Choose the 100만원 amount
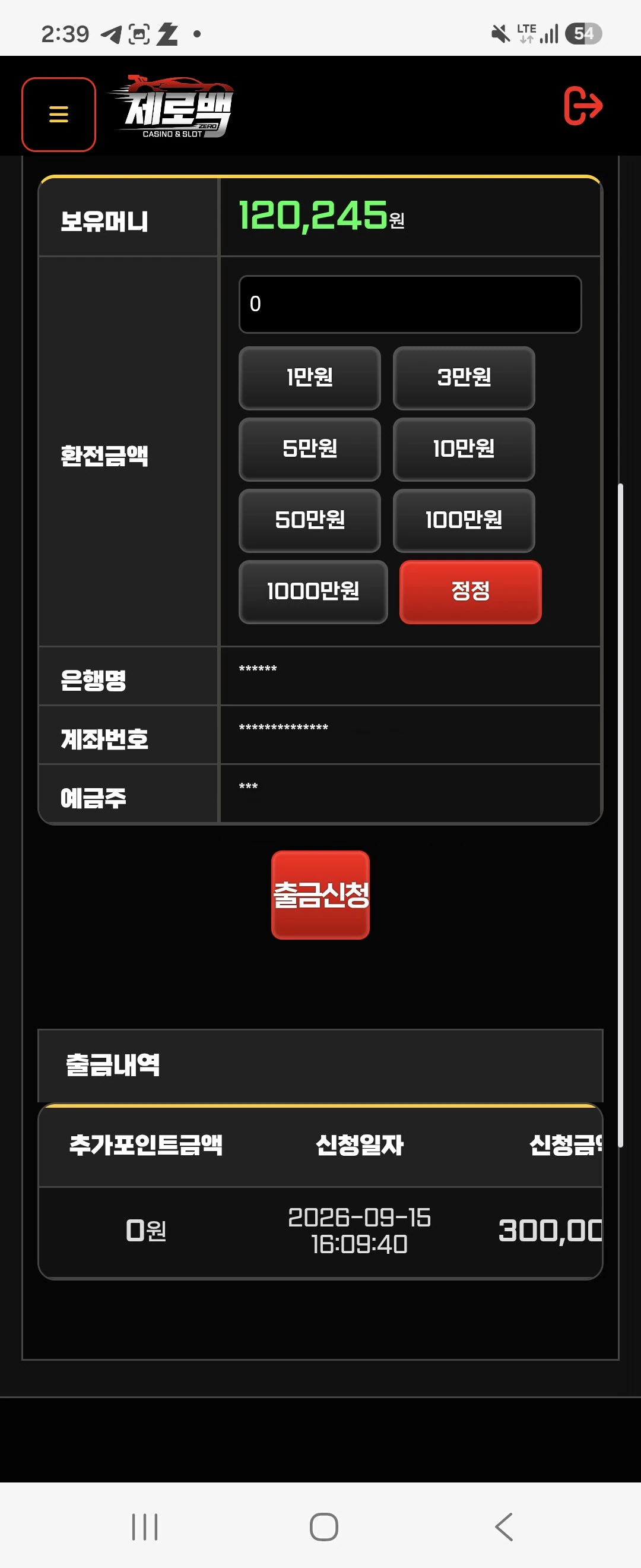641x1568 pixels. point(464,520)
